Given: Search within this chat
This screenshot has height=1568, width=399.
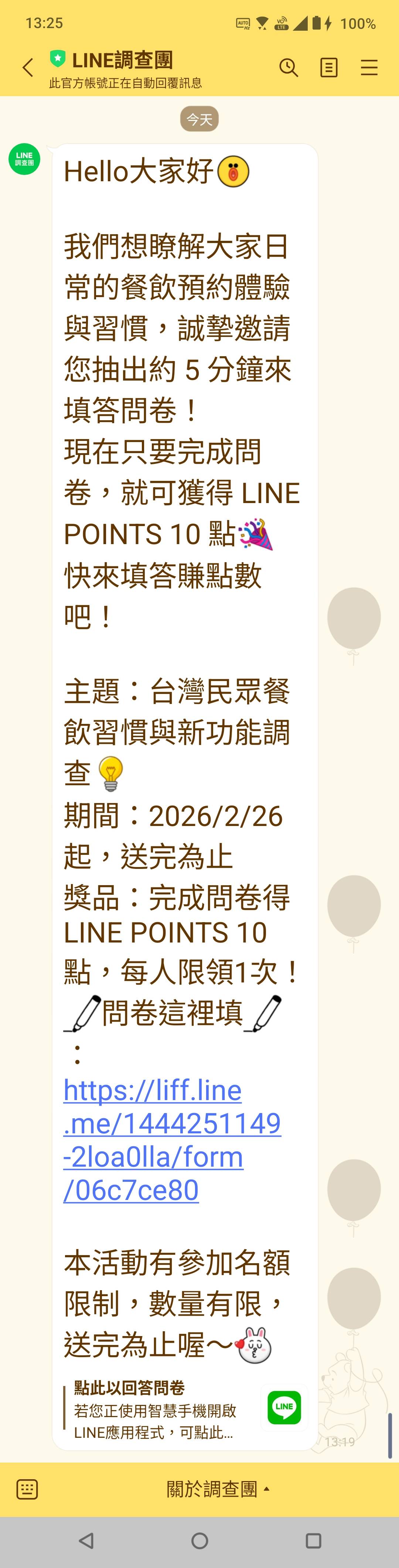Looking at the screenshot, I should 288,68.
